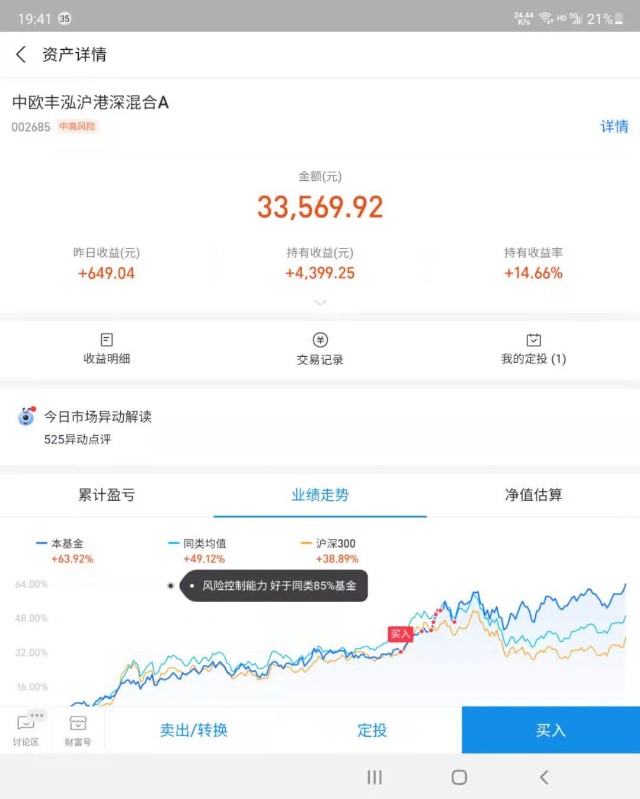
Task: Open 收益明细
Action: (107, 349)
